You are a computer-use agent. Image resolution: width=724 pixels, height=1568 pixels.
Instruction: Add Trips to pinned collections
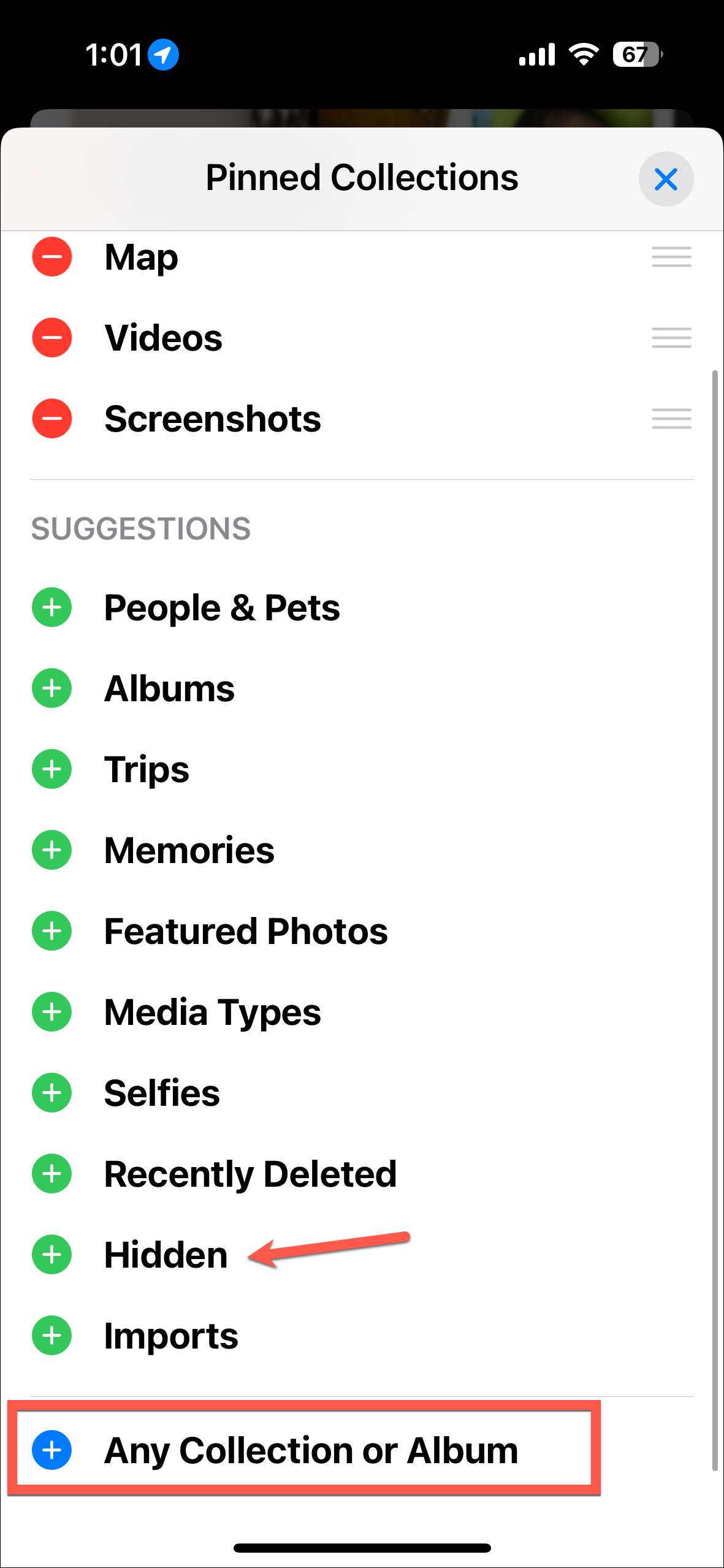52,769
